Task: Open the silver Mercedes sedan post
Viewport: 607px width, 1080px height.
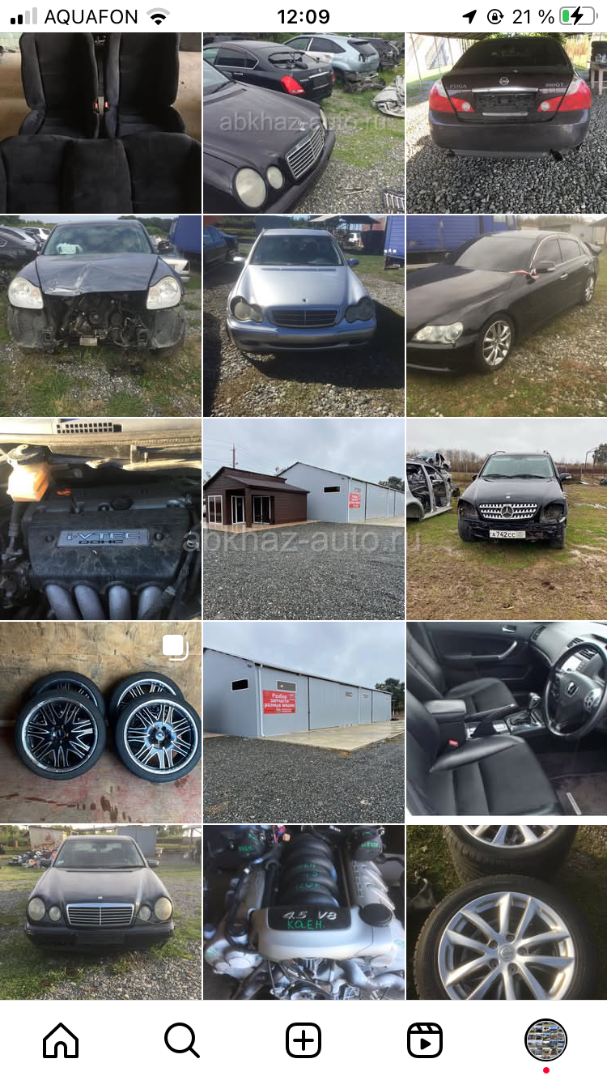Action: click(304, 316)
